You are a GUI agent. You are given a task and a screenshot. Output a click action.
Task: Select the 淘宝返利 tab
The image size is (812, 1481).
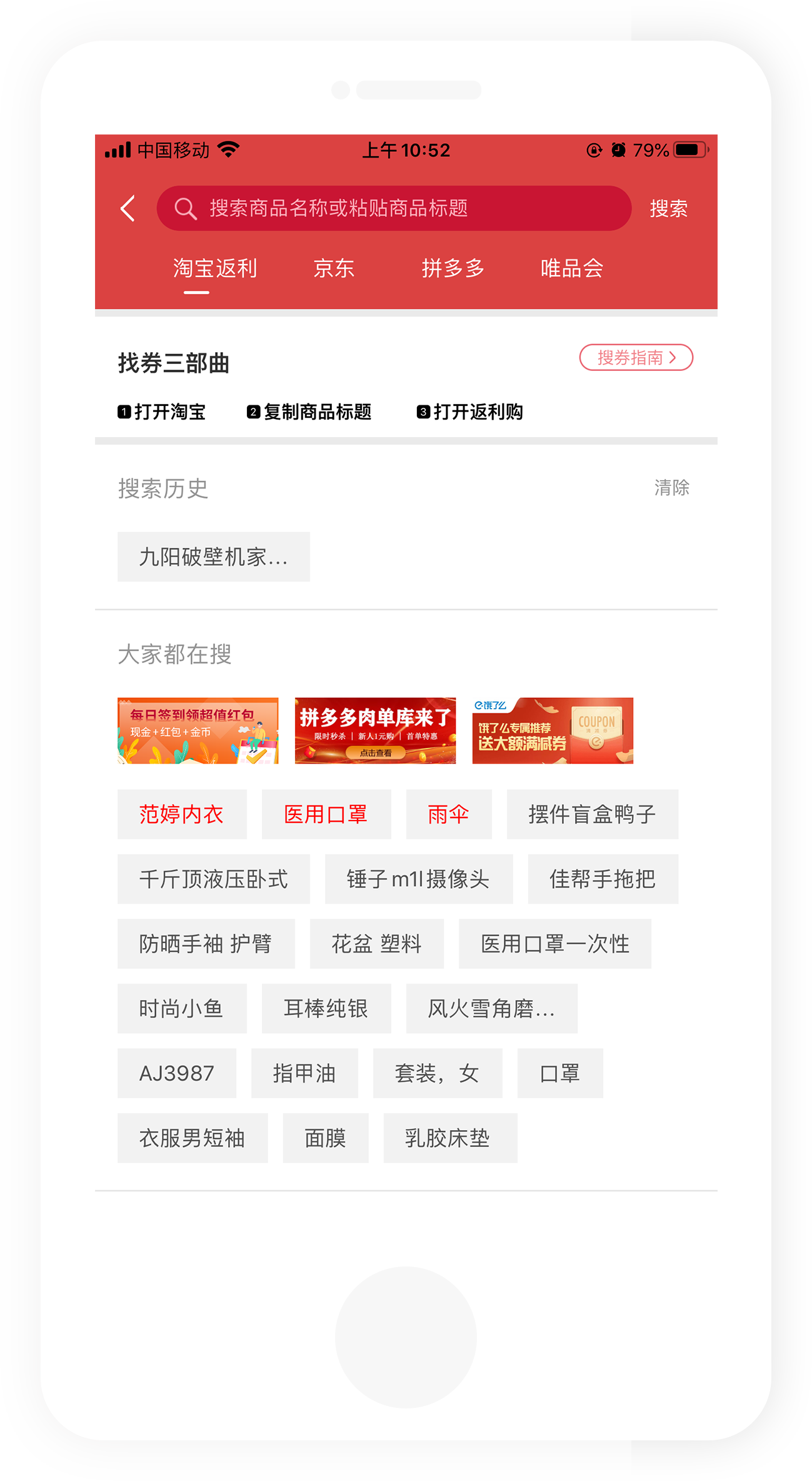click(x=214, y=268)
